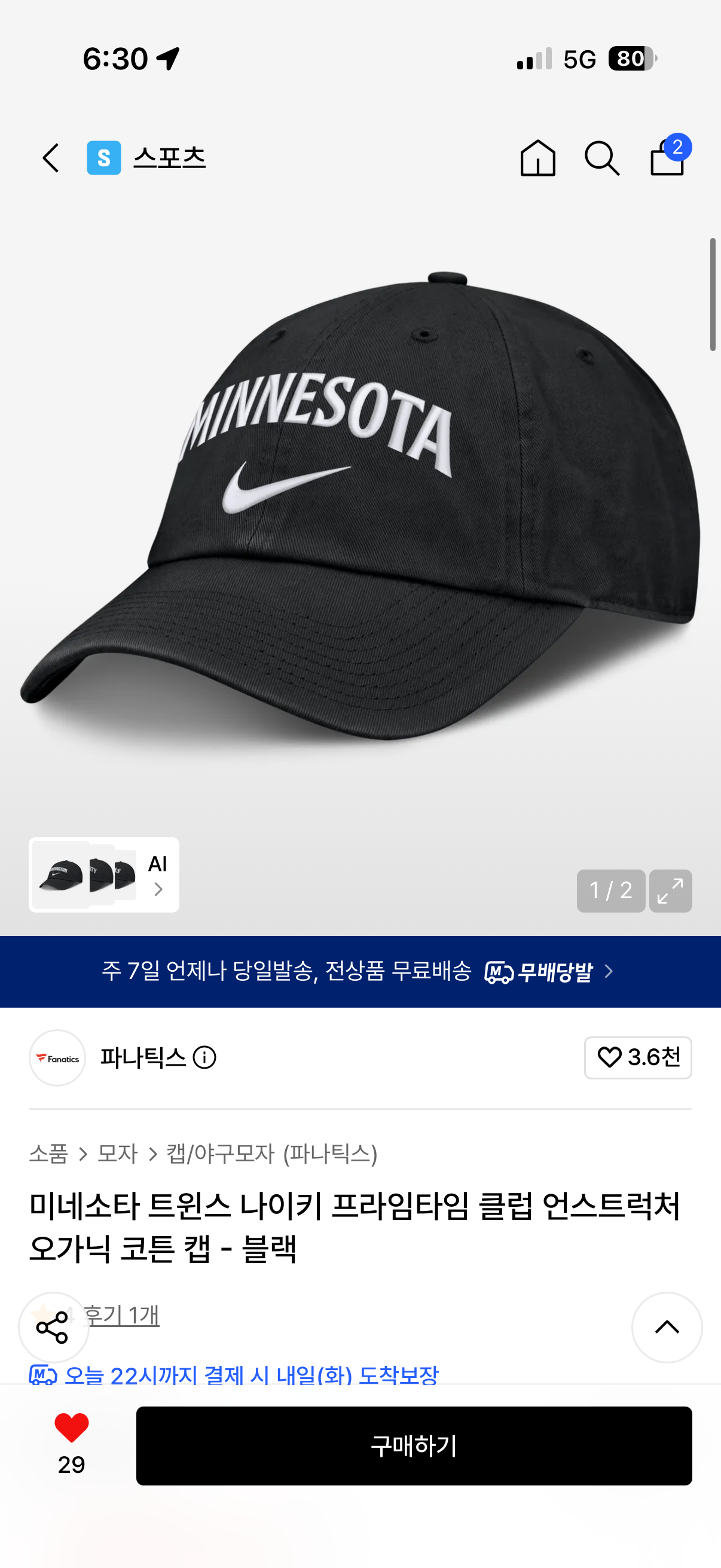721x1568 pixels.
Task: Like the 파나틱스 brand (3.6천)
Action: 638,1057
